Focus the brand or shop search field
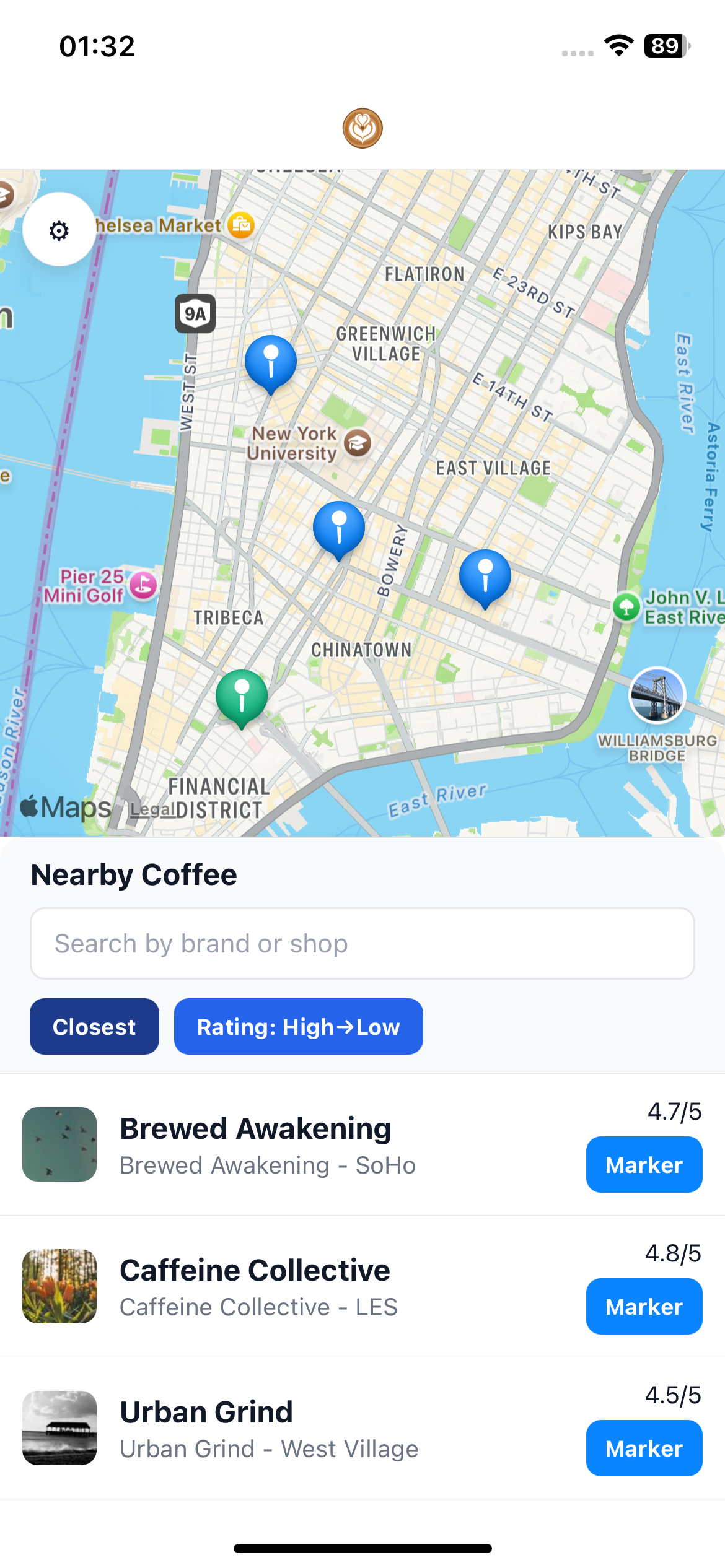725x1568 pixels. [362, 943]
